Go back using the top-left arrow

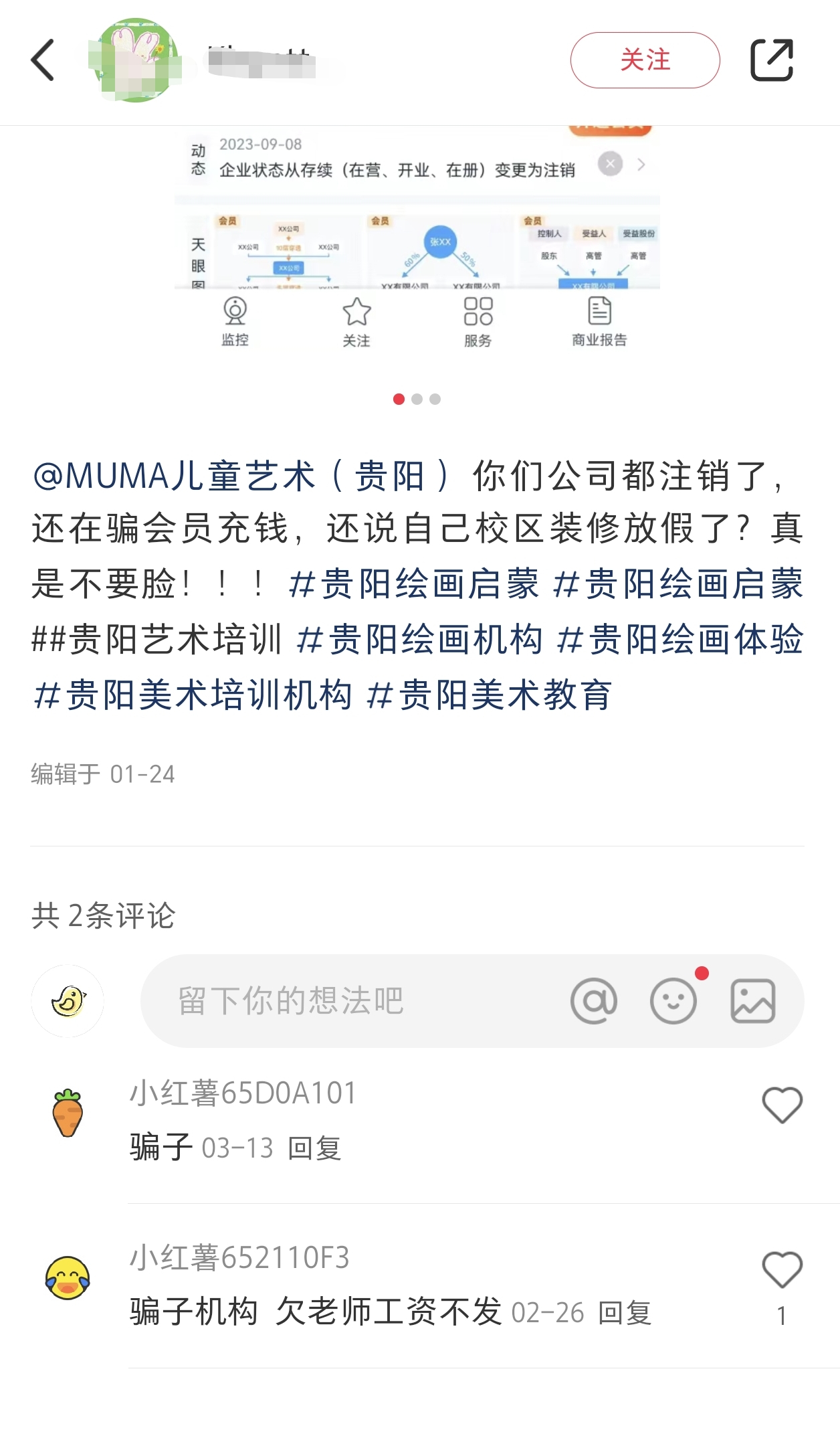tap(43, 60)
